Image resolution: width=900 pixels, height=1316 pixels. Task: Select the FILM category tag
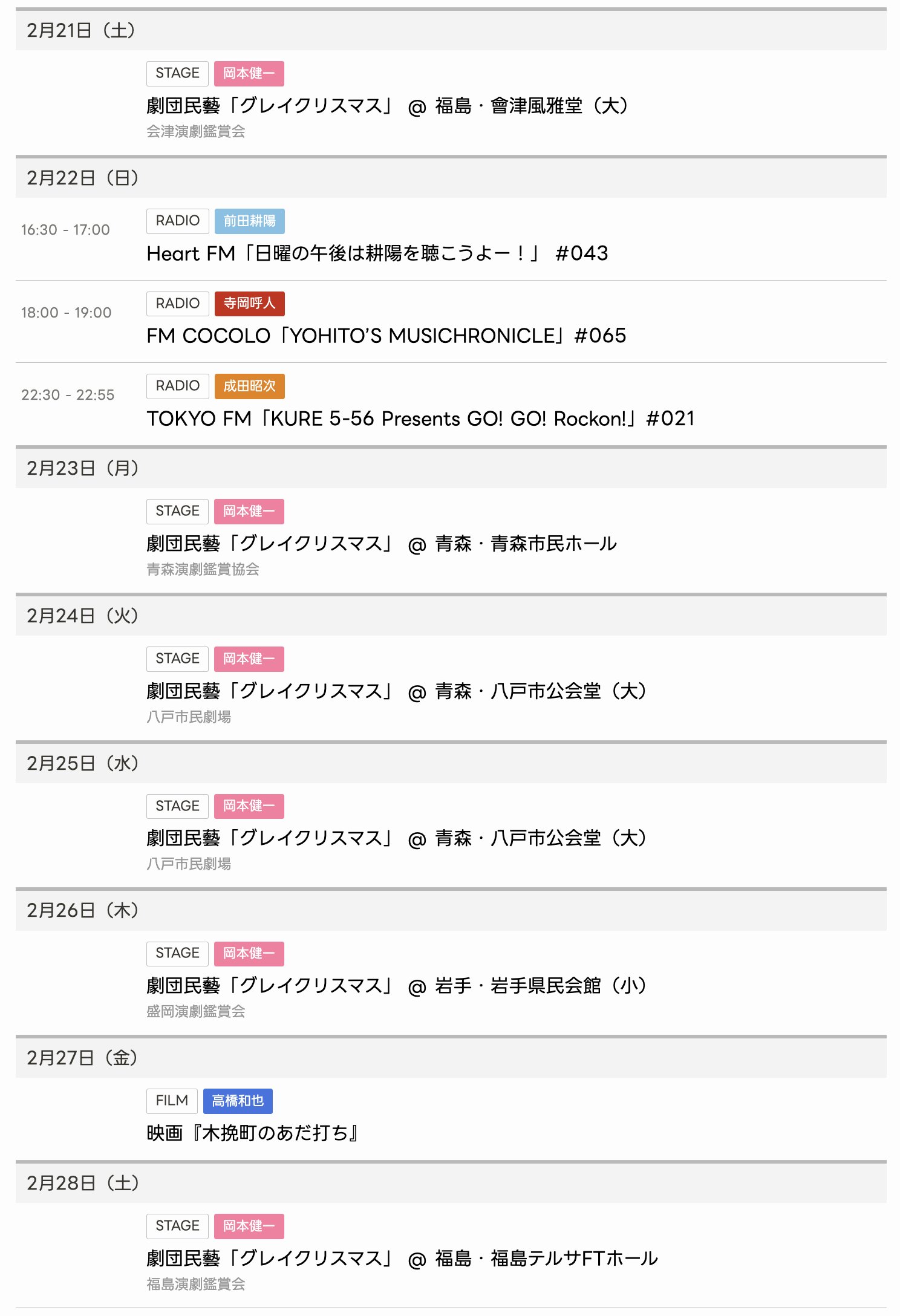click(x=172, y=1101)
